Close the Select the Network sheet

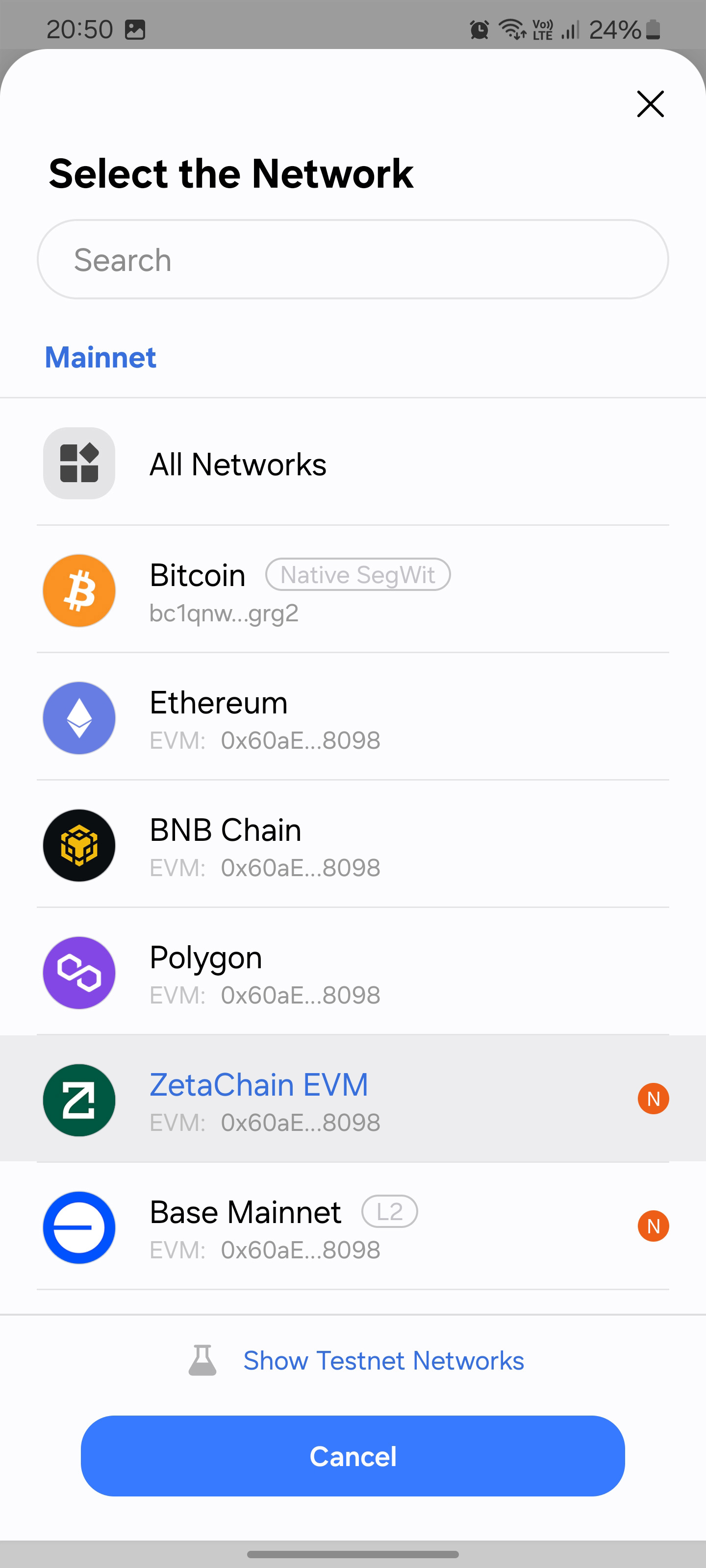[x=650, y=104]
